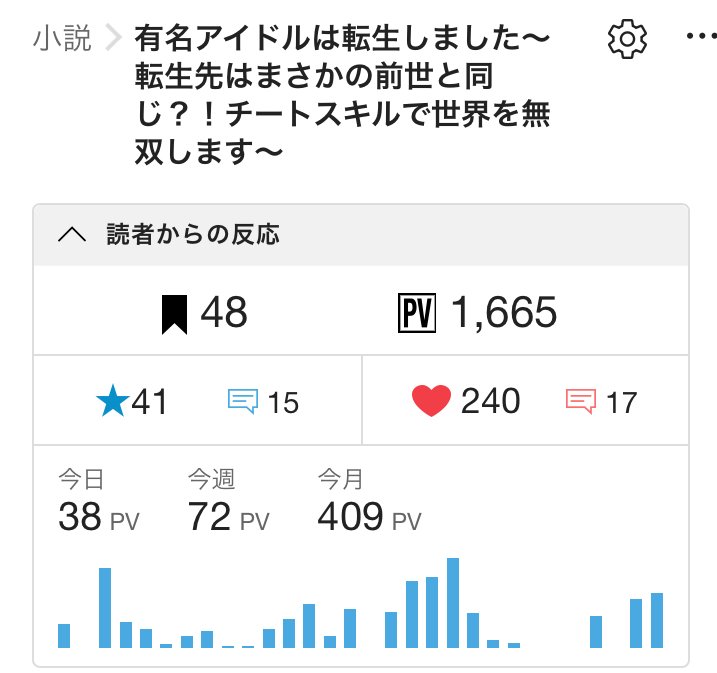Screen dimensions: 717x673
Task: View the 41 star ratings
Action: click(132, 402)
